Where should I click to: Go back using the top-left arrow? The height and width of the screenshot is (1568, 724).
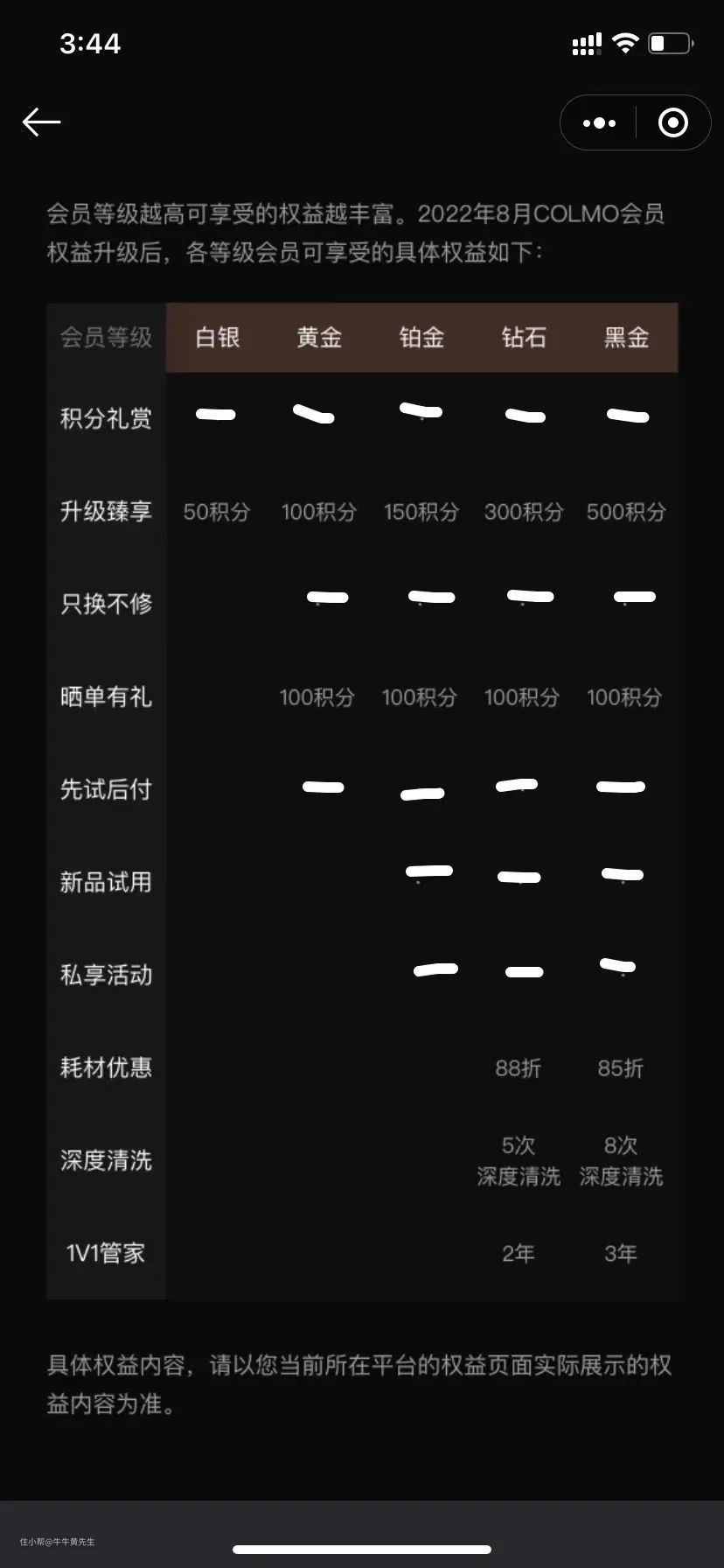tap(41, 122)
